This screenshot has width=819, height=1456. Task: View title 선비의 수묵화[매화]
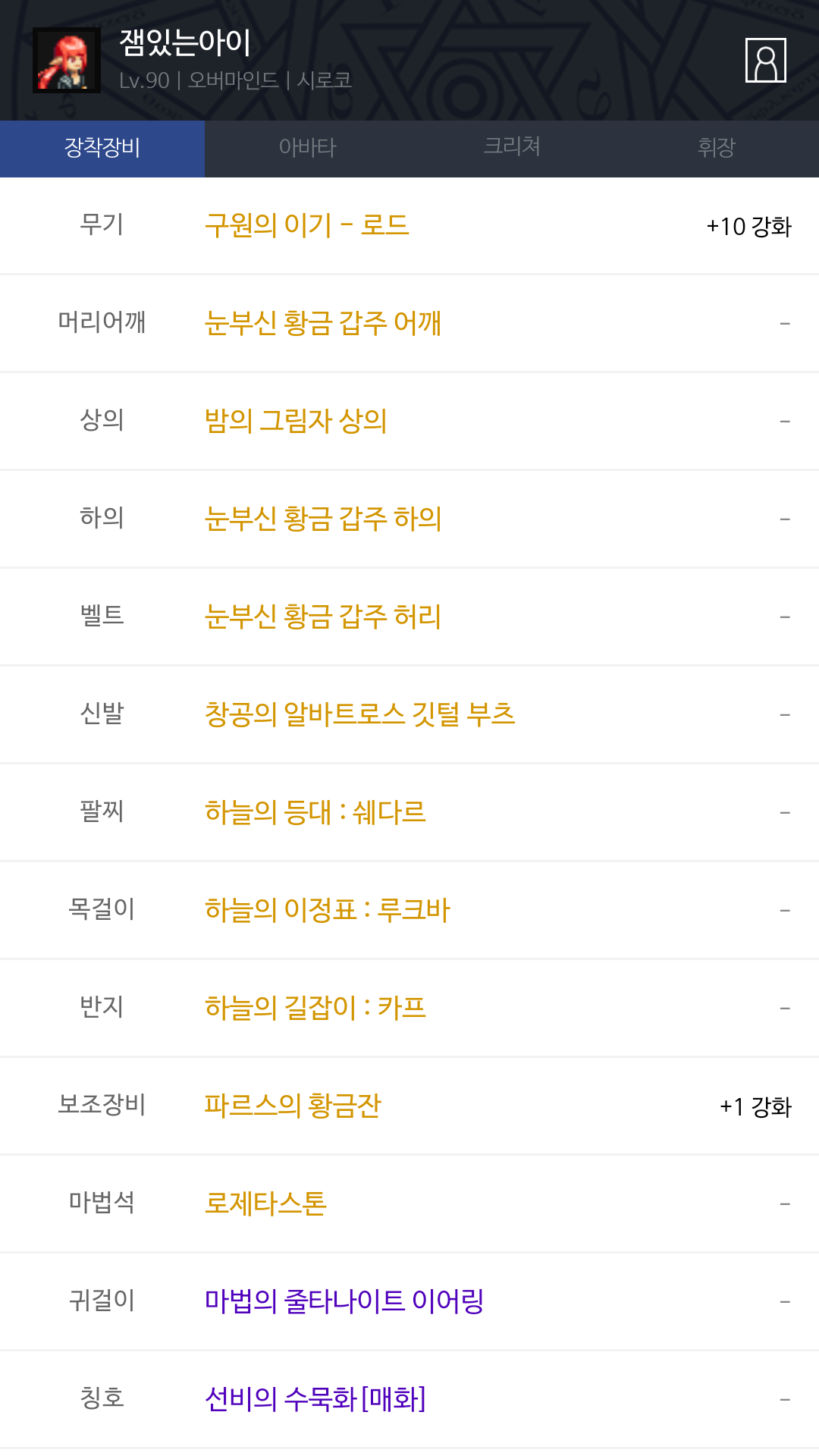pos(315,1399)
